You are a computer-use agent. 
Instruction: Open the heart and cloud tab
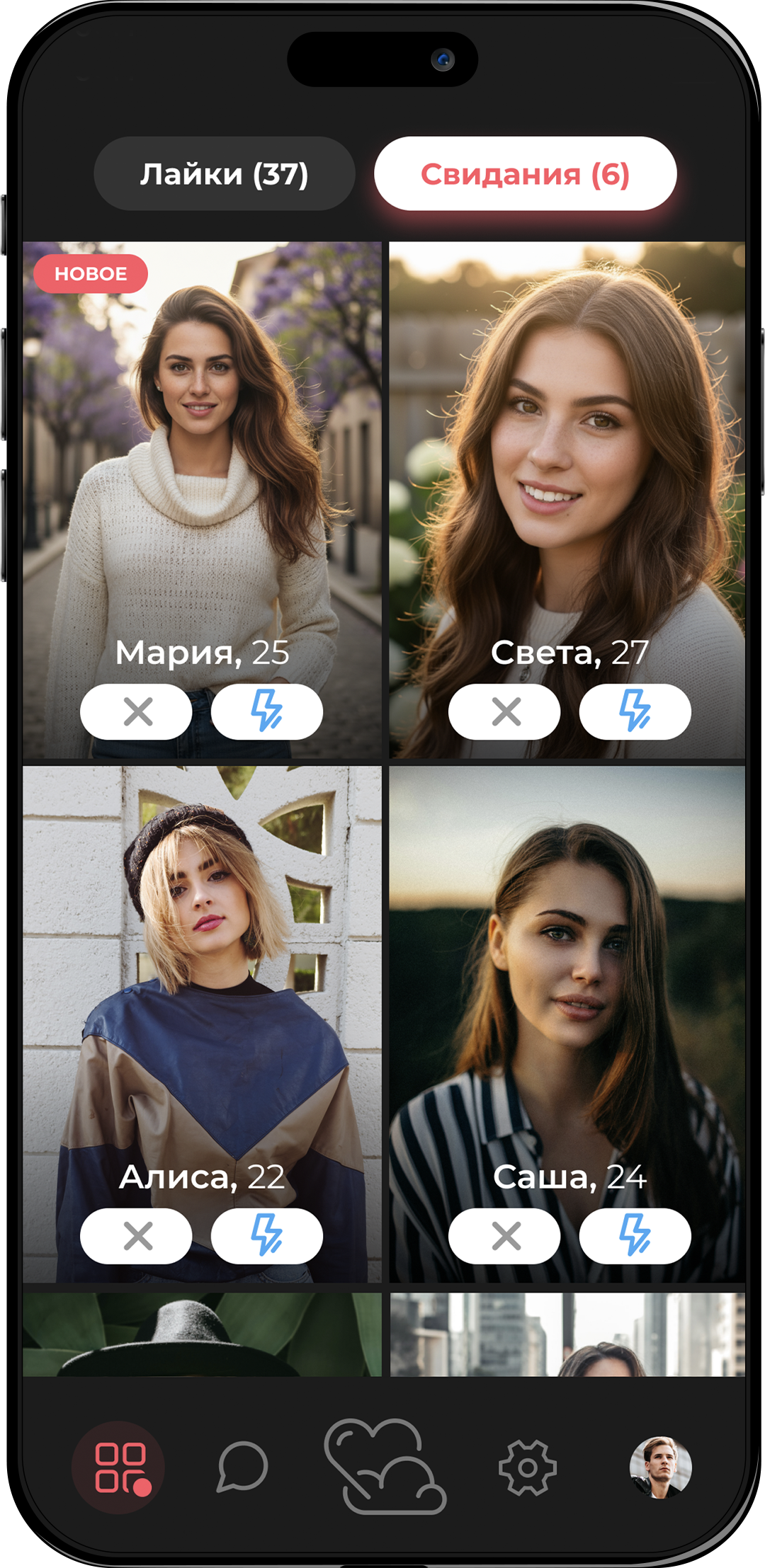pos(385,1465)
